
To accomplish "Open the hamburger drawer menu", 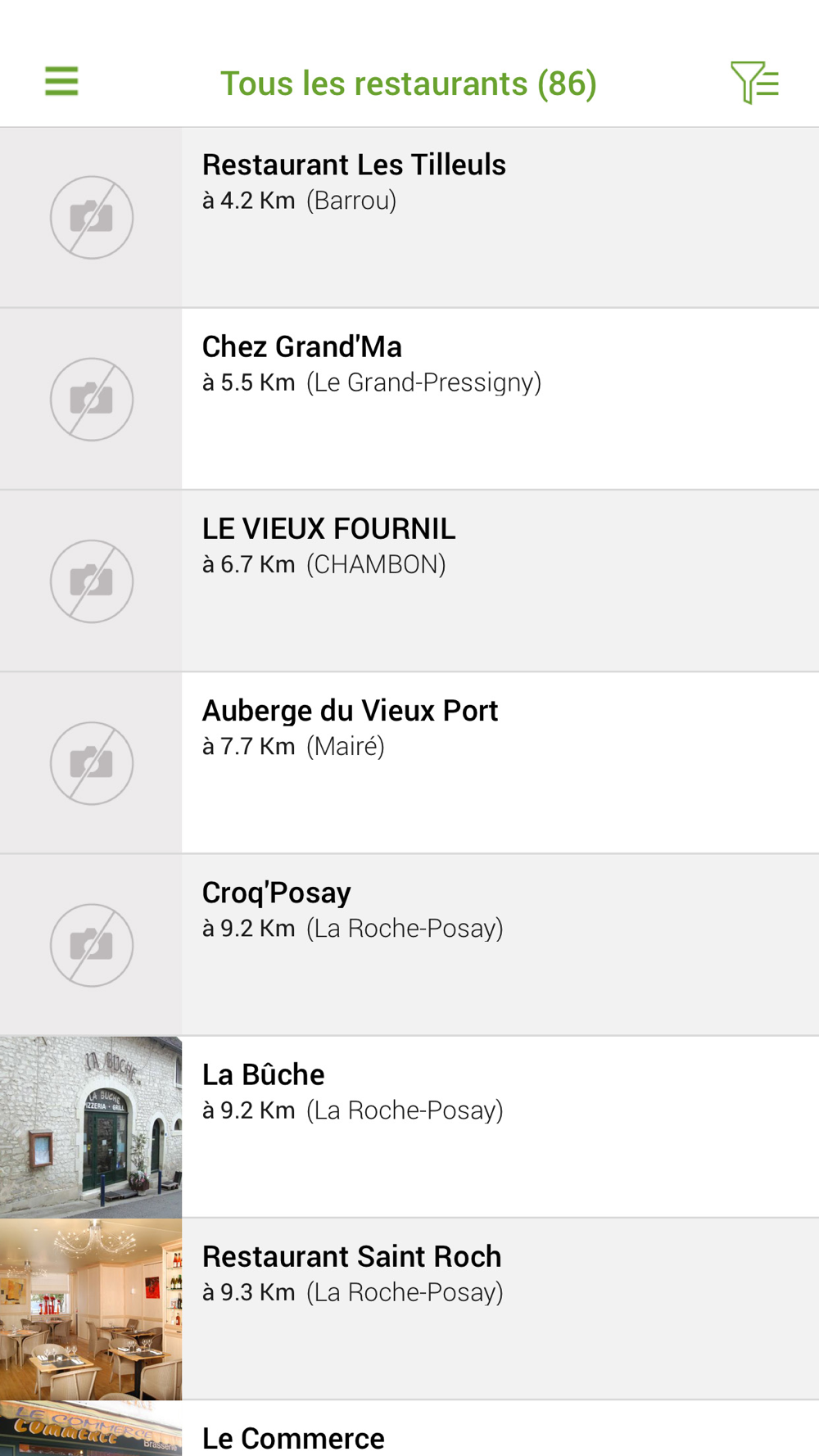I will click(x=61, y=81).
